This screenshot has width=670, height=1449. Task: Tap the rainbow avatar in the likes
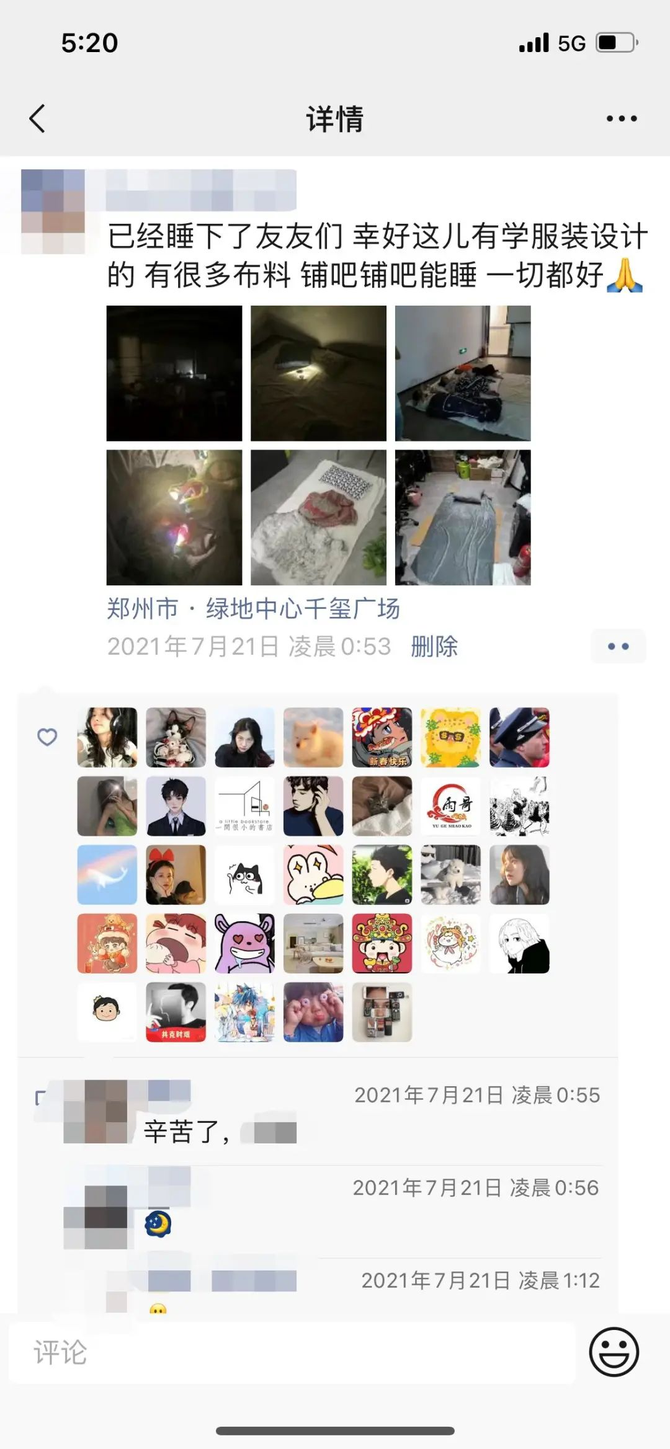tap(107, 875)
